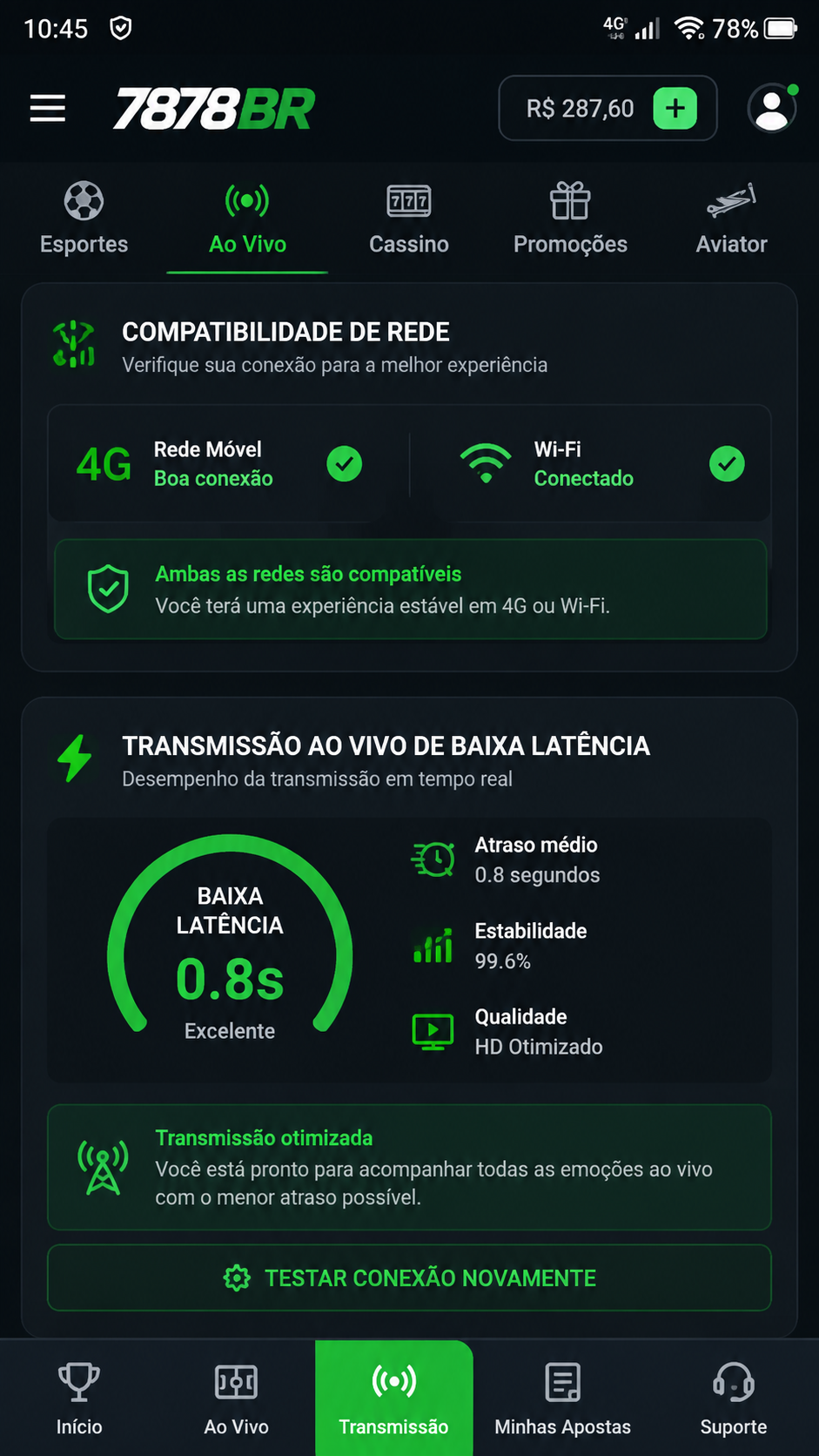Open the hamburger menu
The image size is (819, 1456).
coord(48,109)
